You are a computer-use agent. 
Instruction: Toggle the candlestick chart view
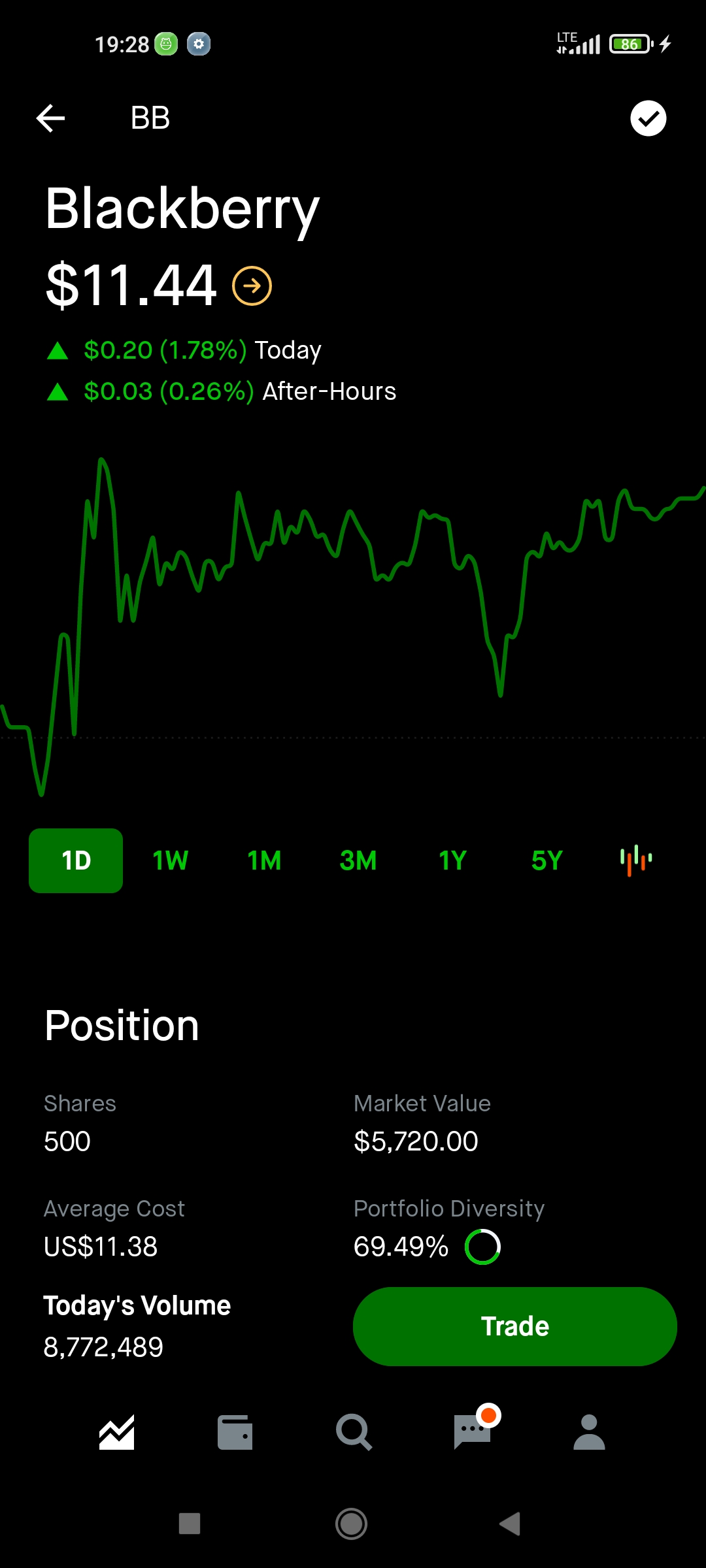coord(636,860)
